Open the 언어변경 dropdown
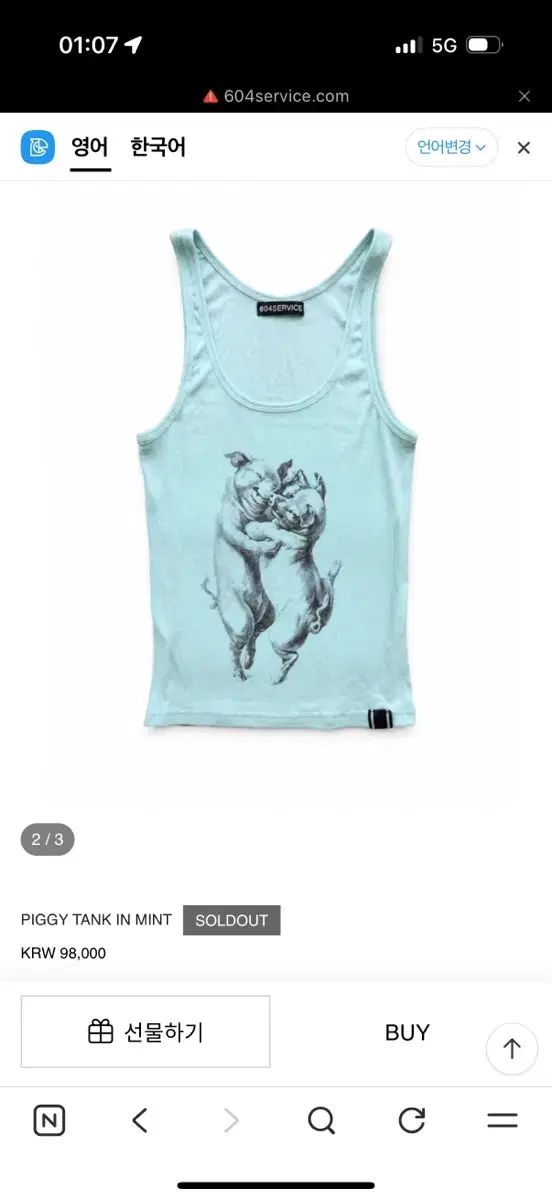The image size is (552, 1200). tap(451, 147)
